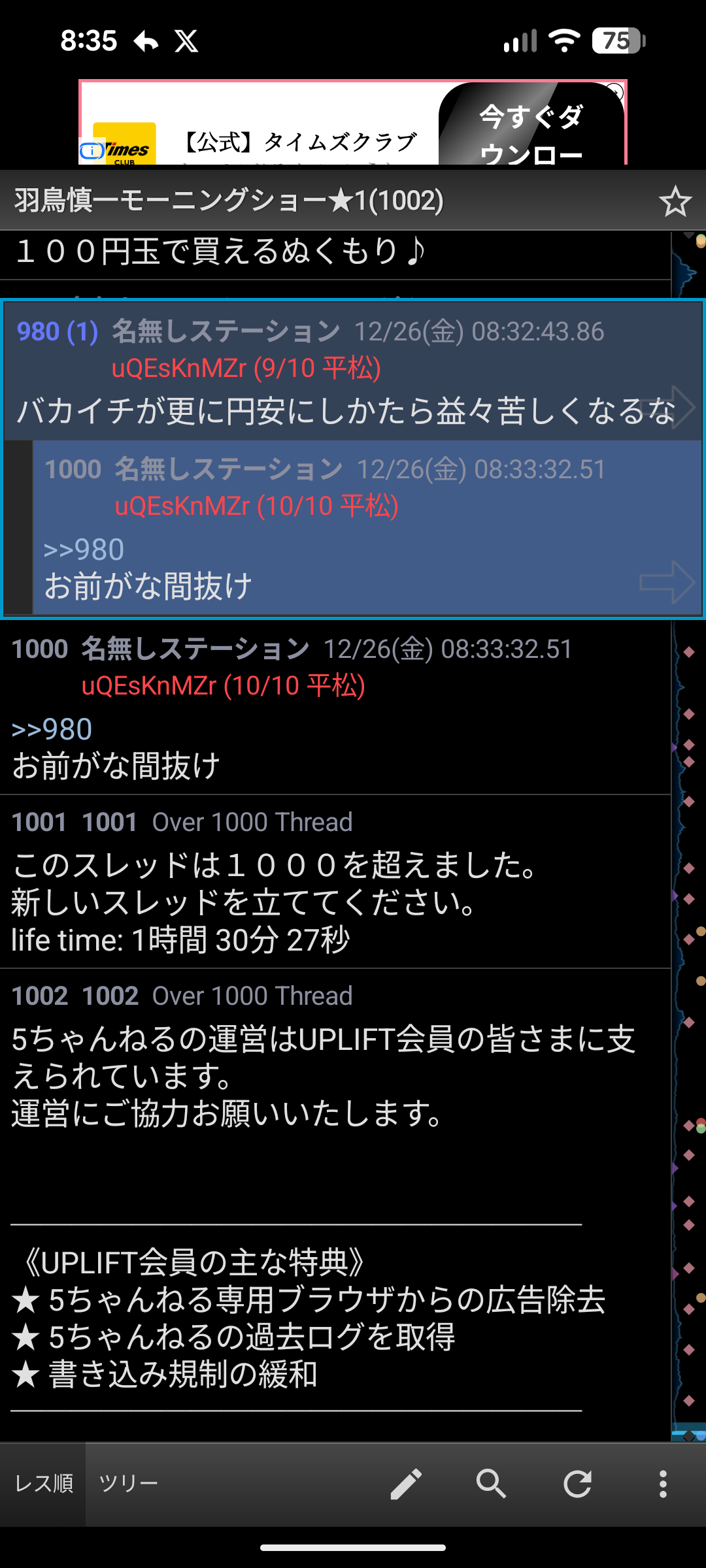Screen dimensions: 706x1568
Task: Switch to ツリー view
Action: (x=128, y=1484)
